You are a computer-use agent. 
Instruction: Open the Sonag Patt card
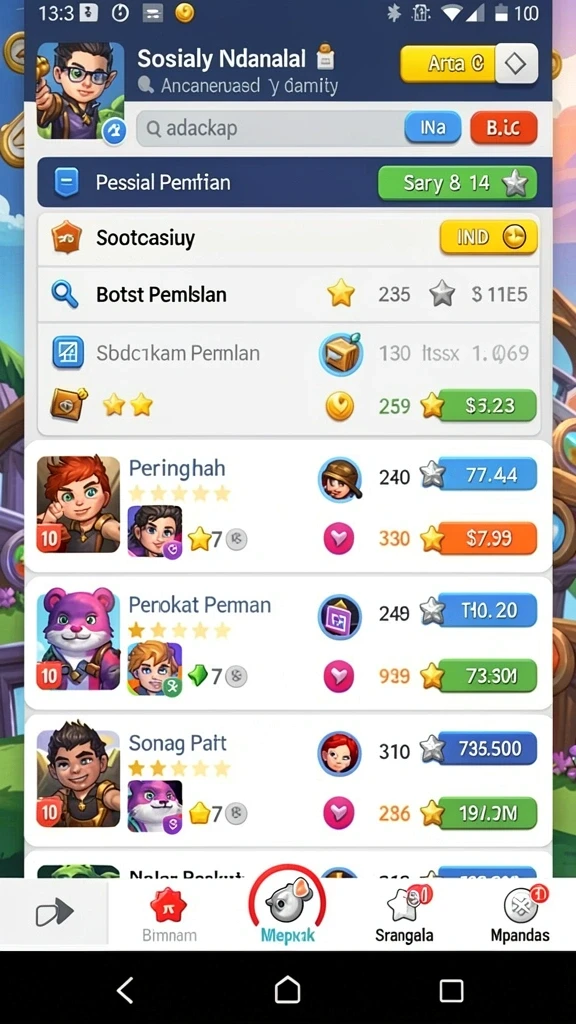point(288,780)
